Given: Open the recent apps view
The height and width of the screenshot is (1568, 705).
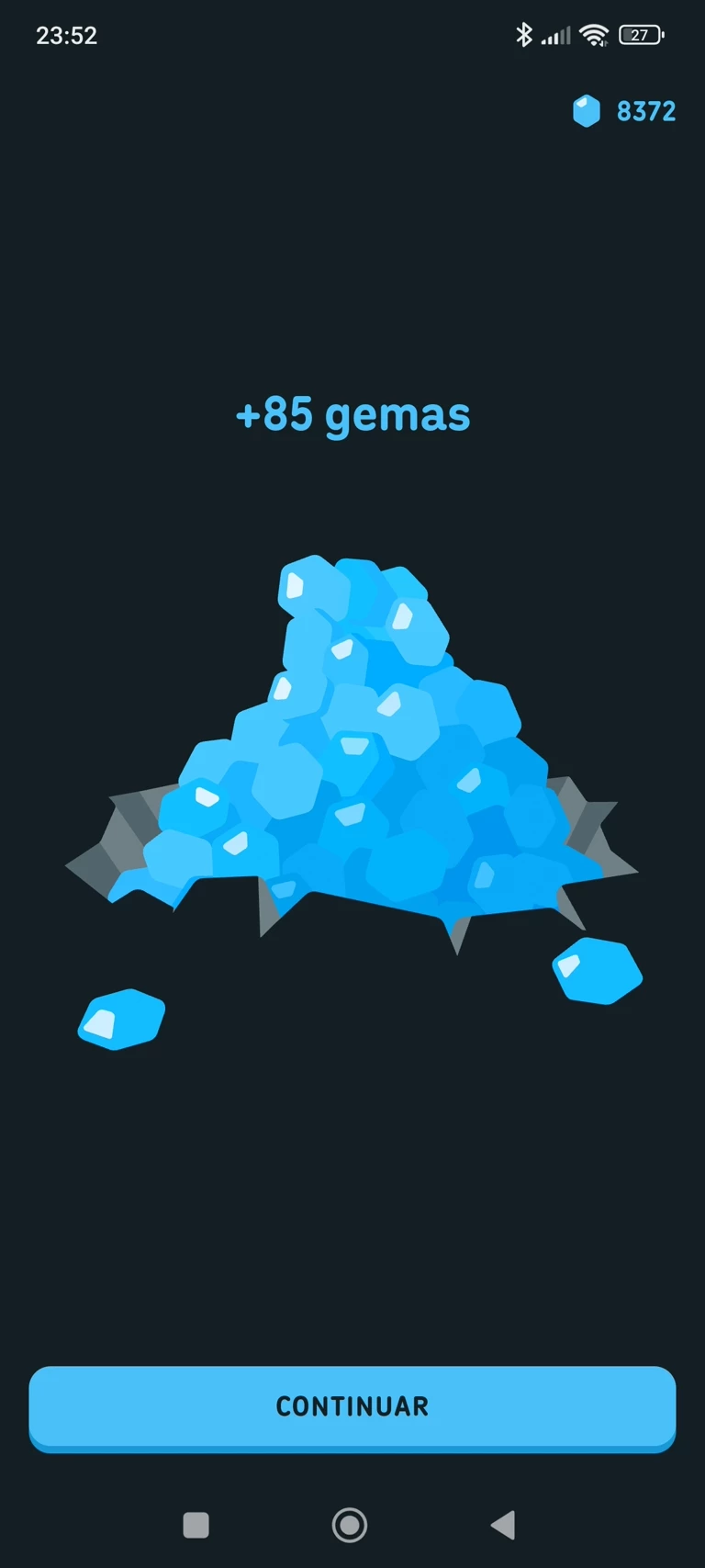Looking at the screenshot, I should pyautogui.click(x=196, y=1525).
